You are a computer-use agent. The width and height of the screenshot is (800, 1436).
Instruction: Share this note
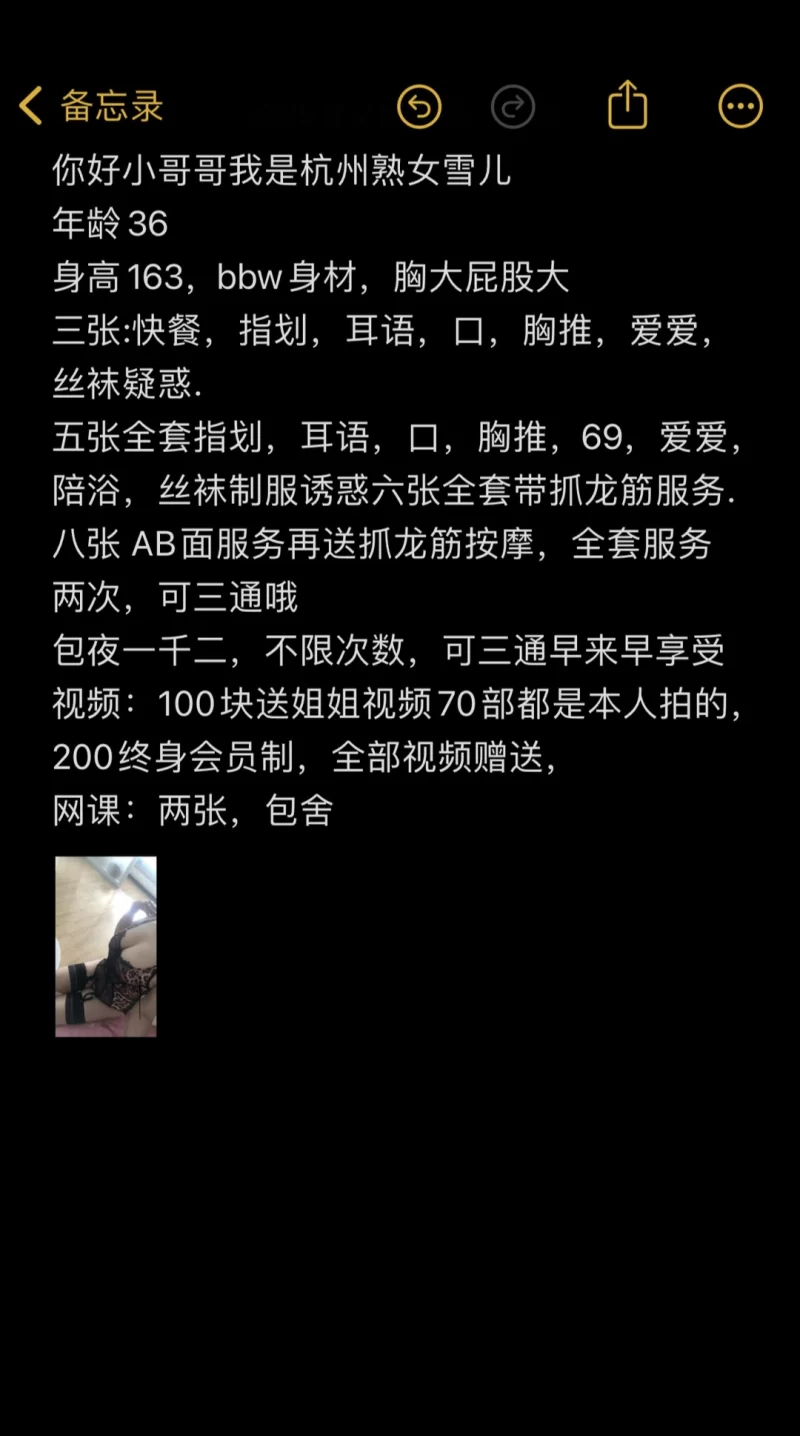coord(627,105)
